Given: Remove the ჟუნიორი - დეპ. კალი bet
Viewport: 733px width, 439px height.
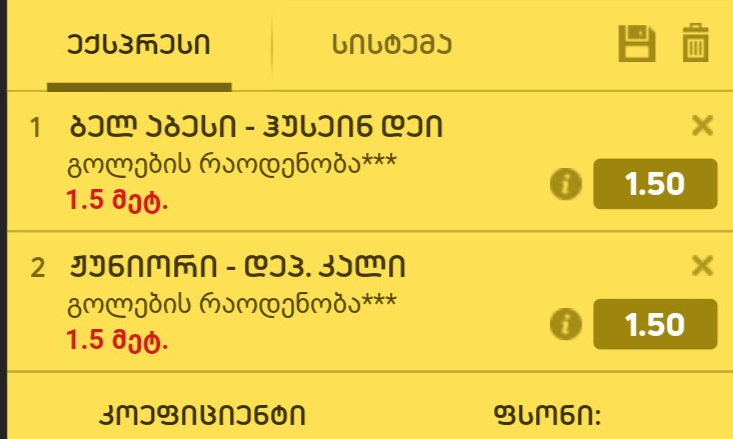Looking at the screenshot, I should coord(703,265).
